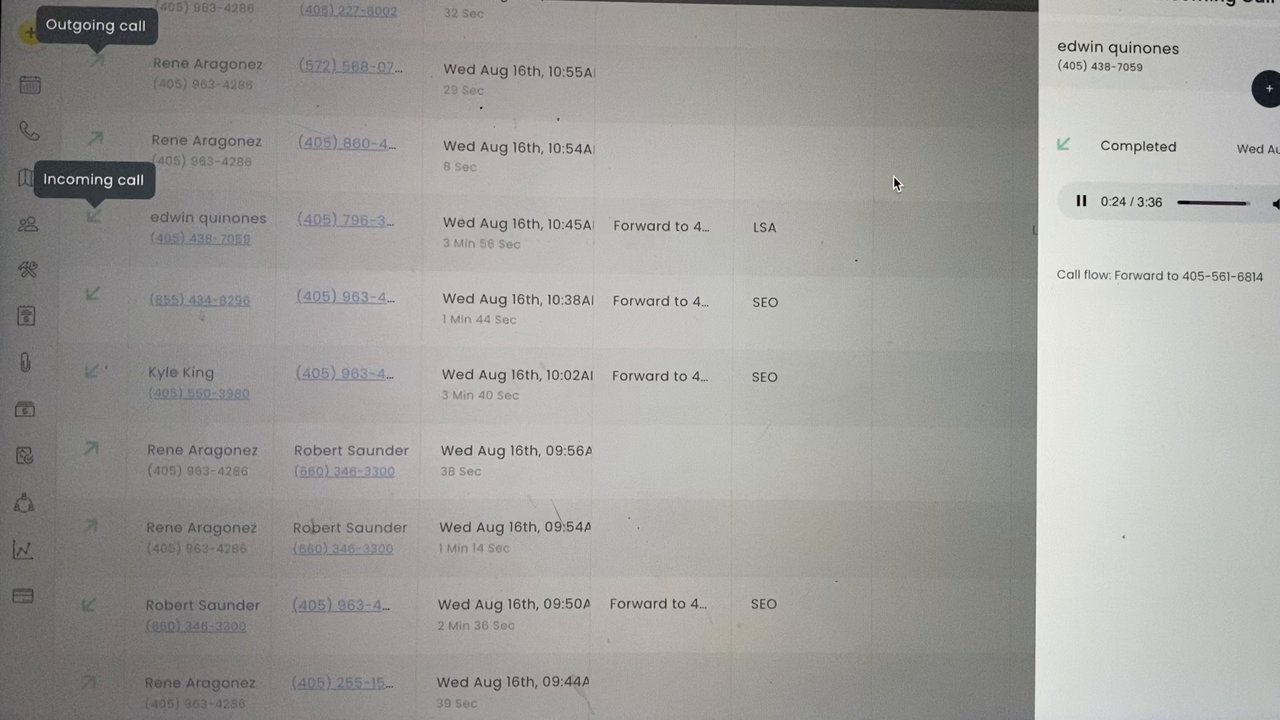Image resolution: width=1280 pixels, height=720 pixels.
Task: Open the contacts icon in the sidebar
Action: click(28, 224)
